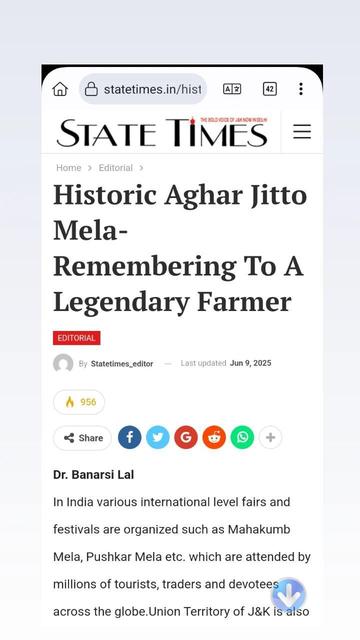Tap the statetimes.in address bar

coord(143,89)
